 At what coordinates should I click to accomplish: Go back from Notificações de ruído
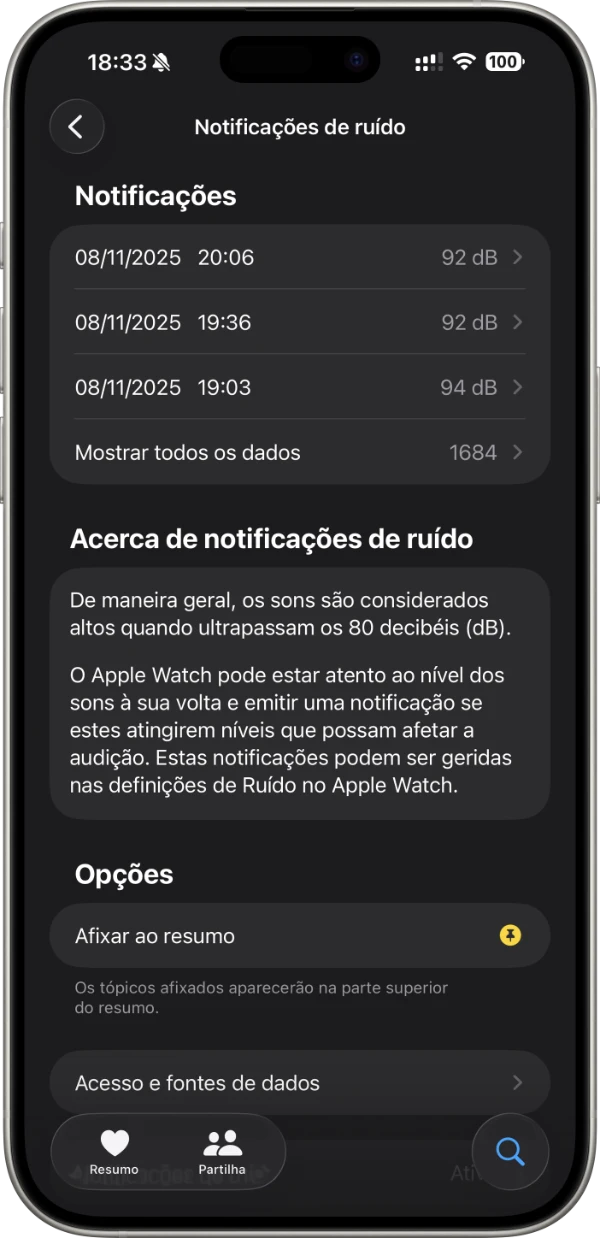77,127
